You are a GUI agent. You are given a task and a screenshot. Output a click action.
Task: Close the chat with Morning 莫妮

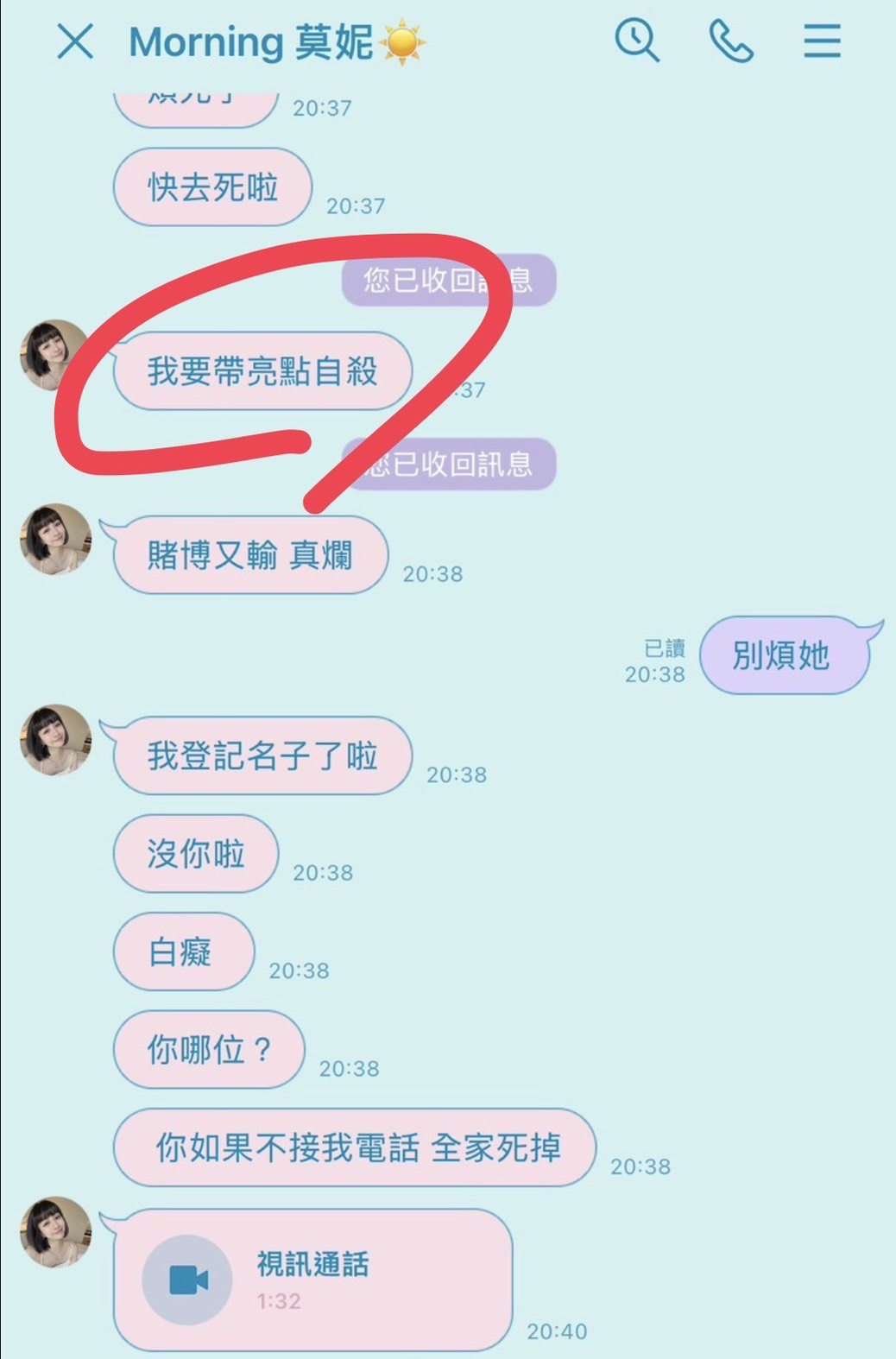coord(75,41)
